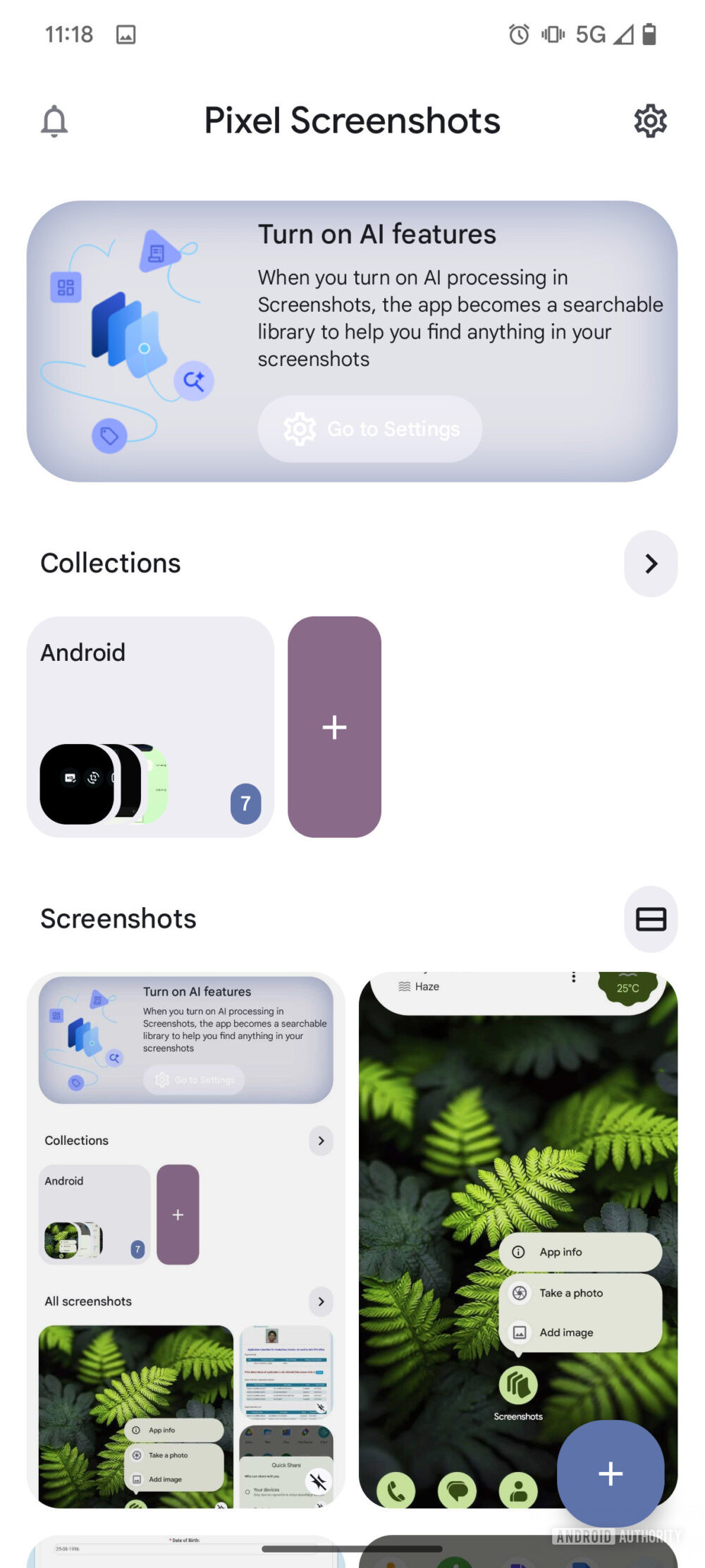Open settings via the gear icon

coord(650,121)
